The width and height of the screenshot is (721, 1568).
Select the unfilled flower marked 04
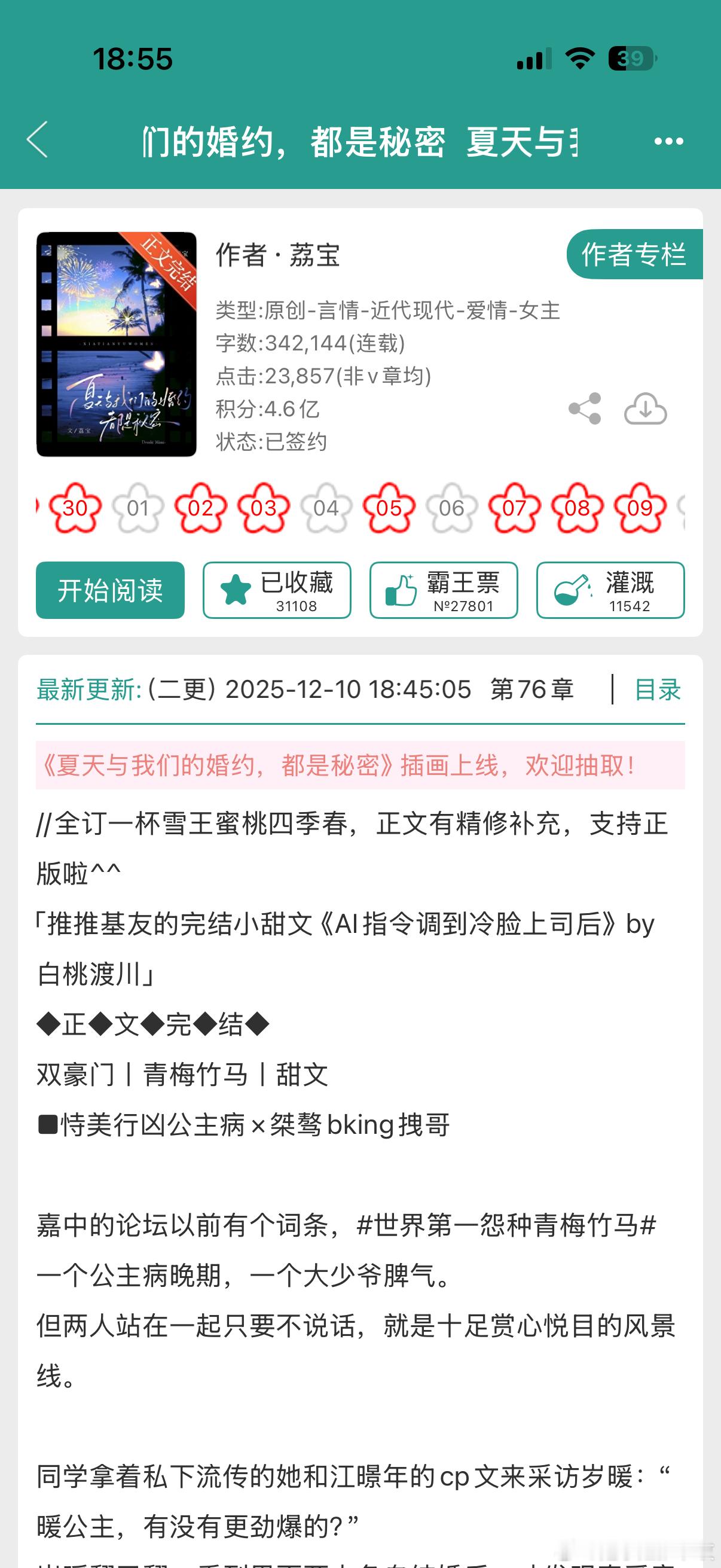(x=327, y=508)
